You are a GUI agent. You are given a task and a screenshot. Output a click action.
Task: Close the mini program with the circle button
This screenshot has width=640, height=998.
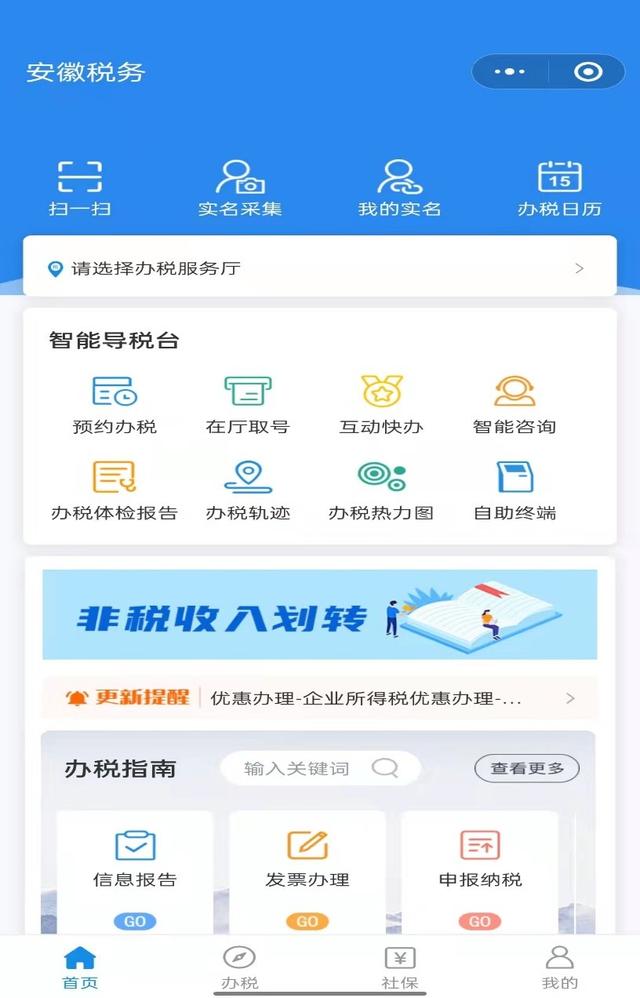pyautogui.click(x=587, y=72)
